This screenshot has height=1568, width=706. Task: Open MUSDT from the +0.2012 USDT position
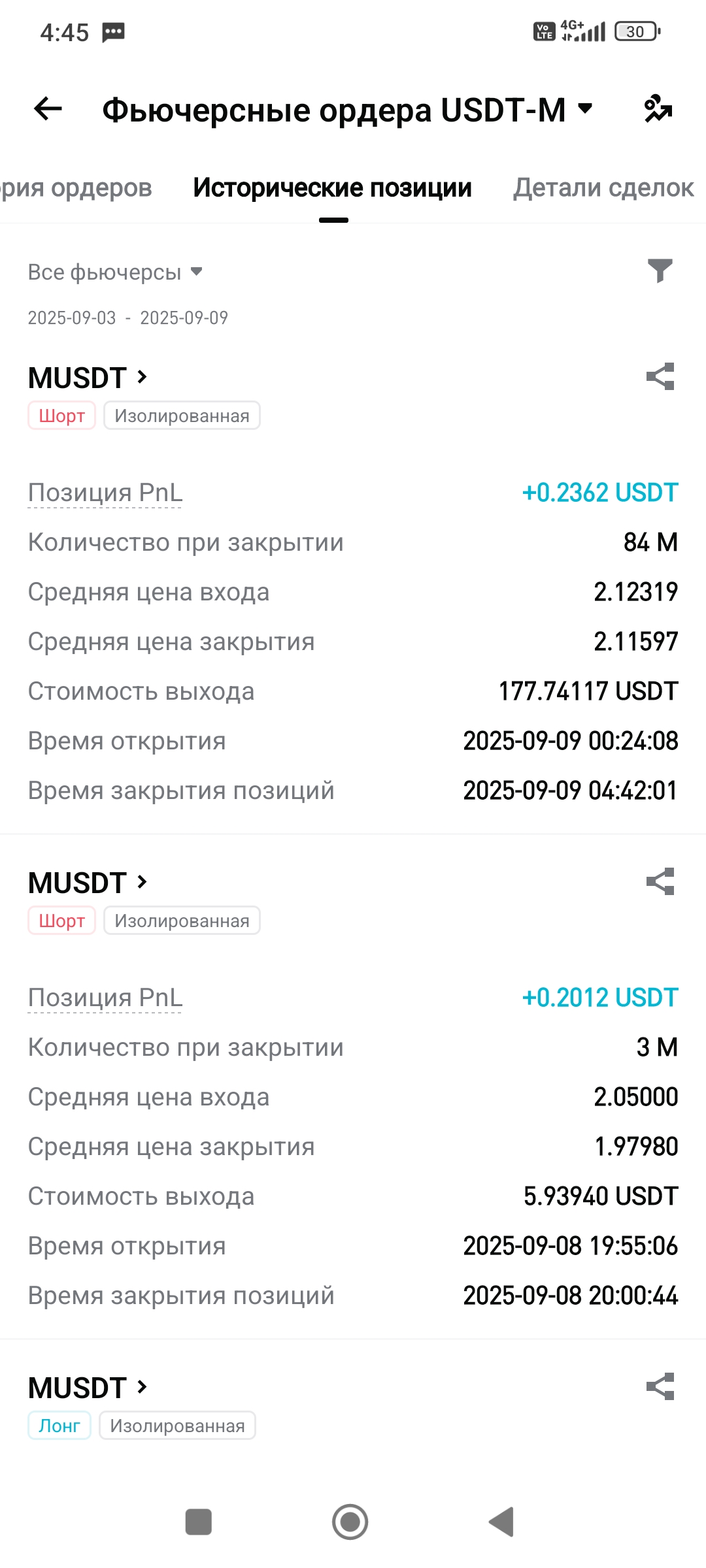tap(88, 883)
